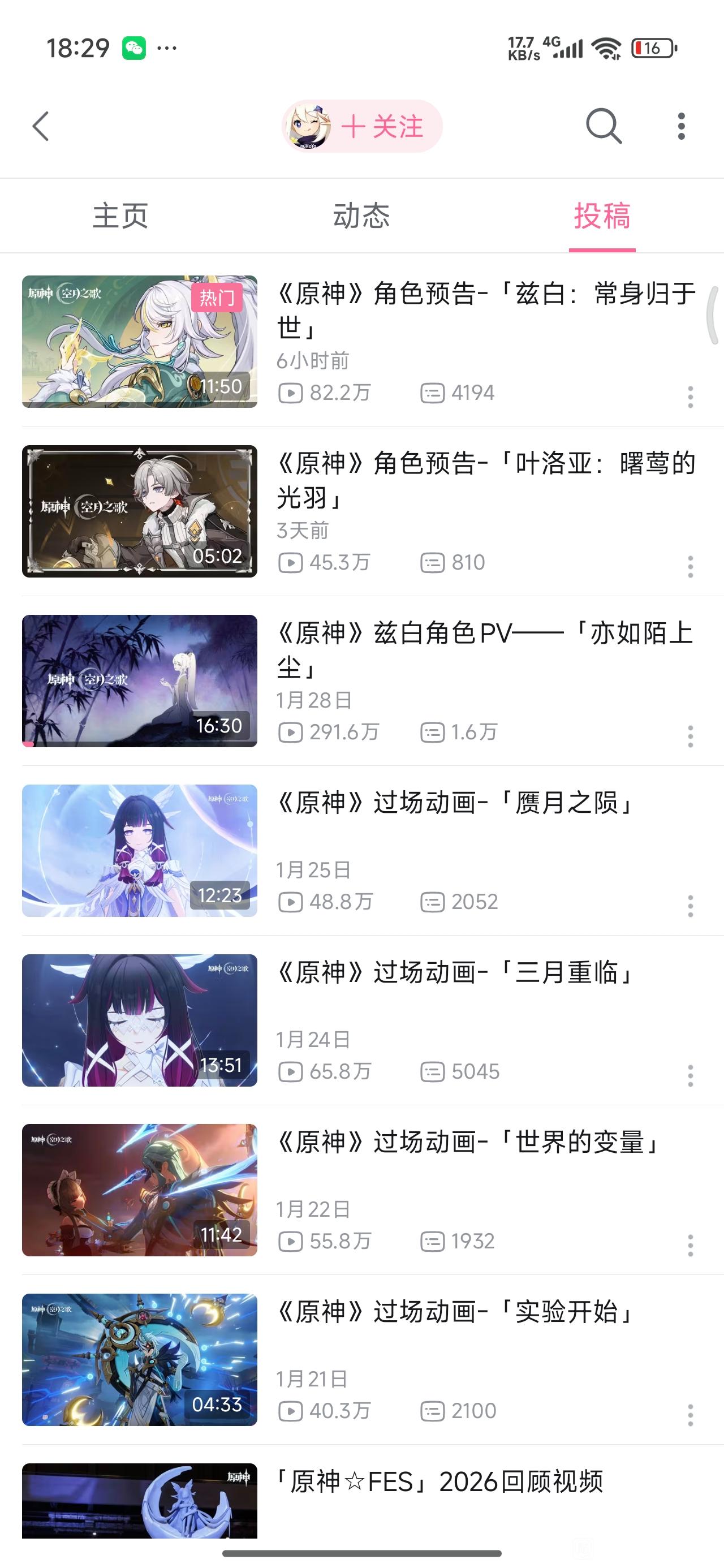Open the top-right overflow menu
724x1568 pixels.
682,127
